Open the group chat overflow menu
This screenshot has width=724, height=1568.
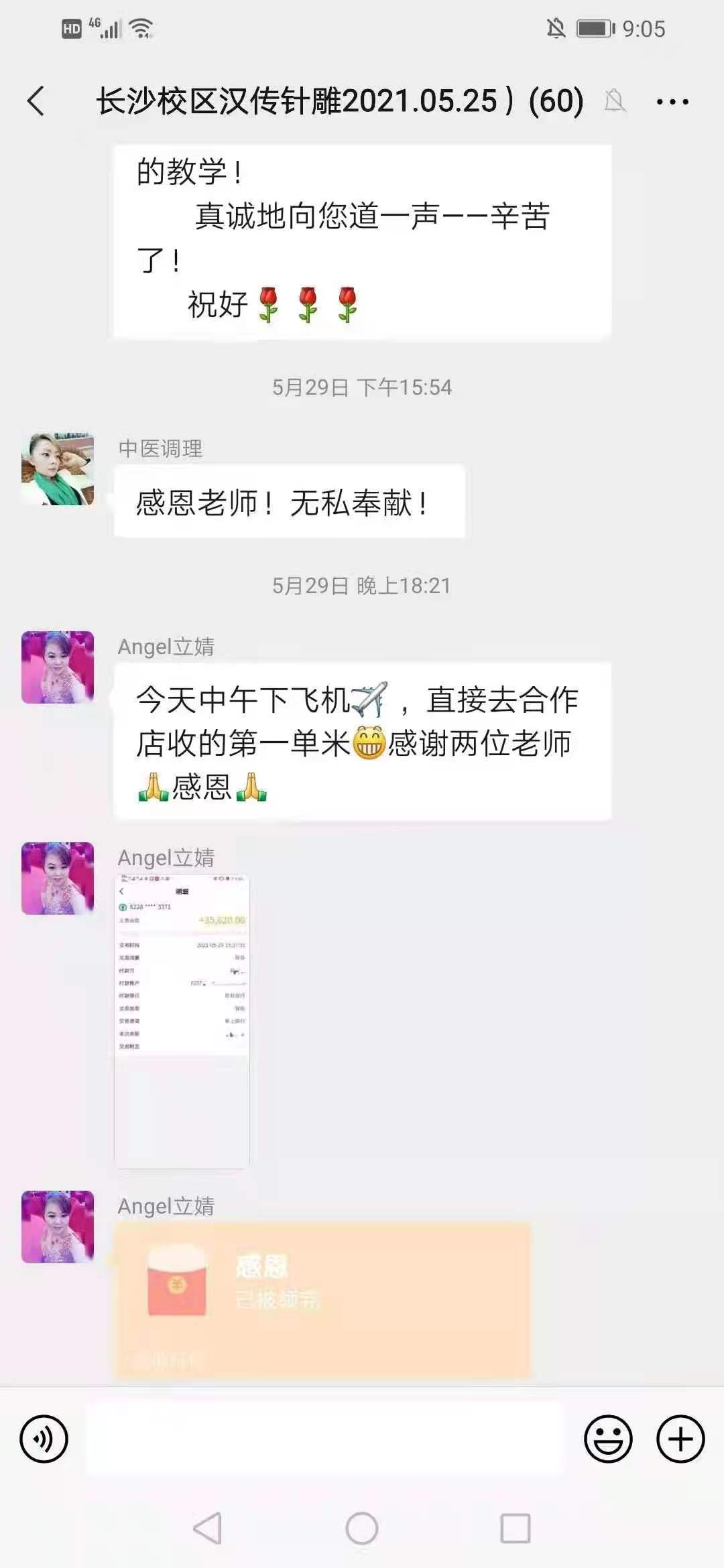tap(672, 102)
